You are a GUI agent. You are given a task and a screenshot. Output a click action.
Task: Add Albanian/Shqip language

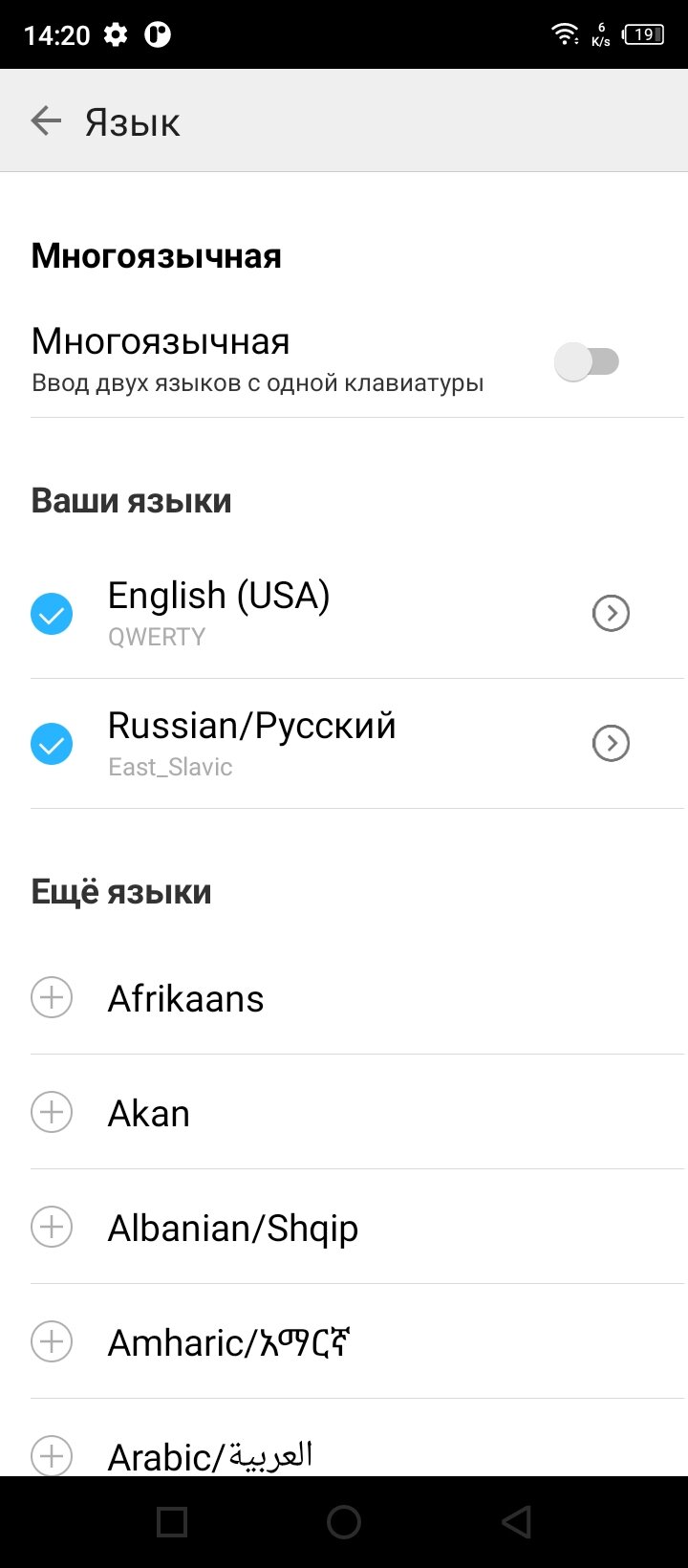pos(52,1227)
